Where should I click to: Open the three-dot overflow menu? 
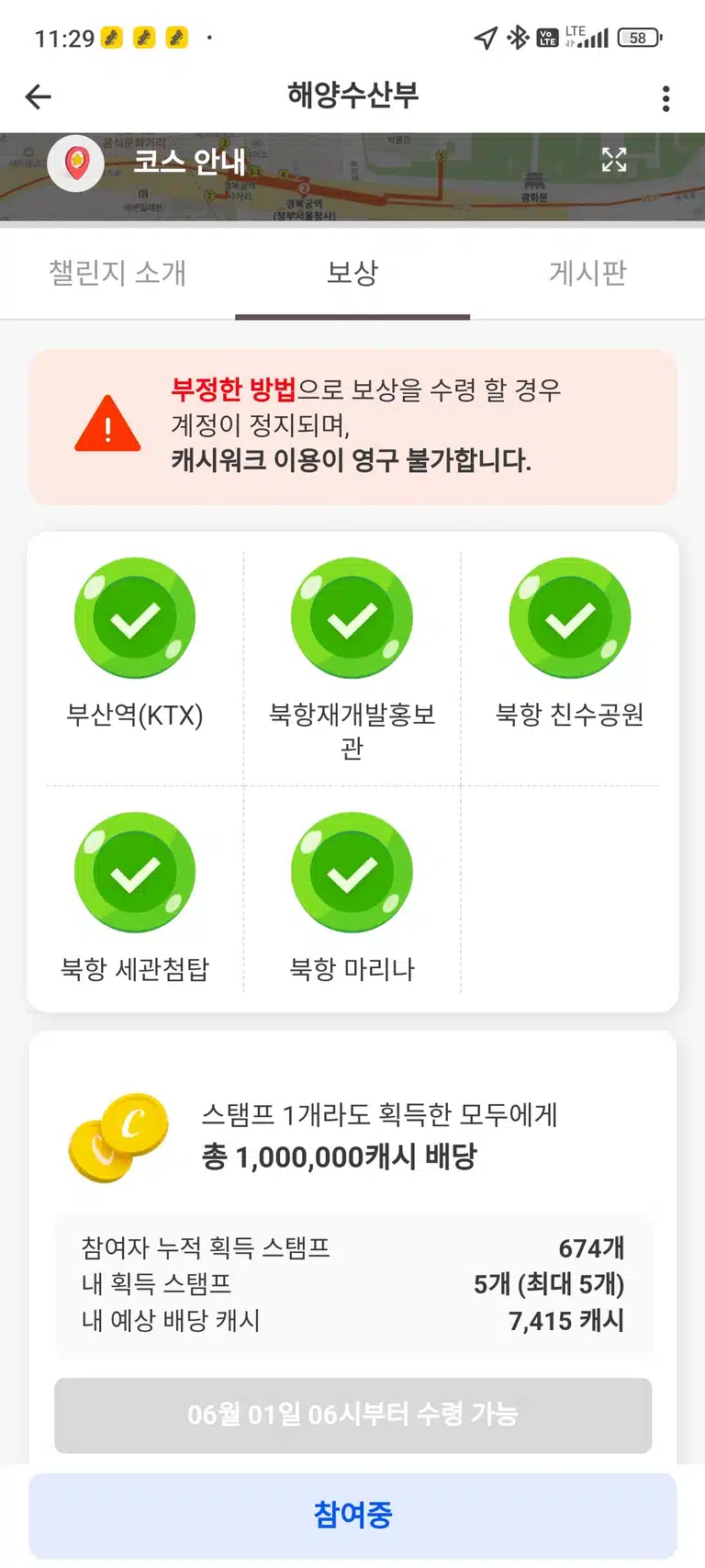pyautogui.click(x=666, y=97)
